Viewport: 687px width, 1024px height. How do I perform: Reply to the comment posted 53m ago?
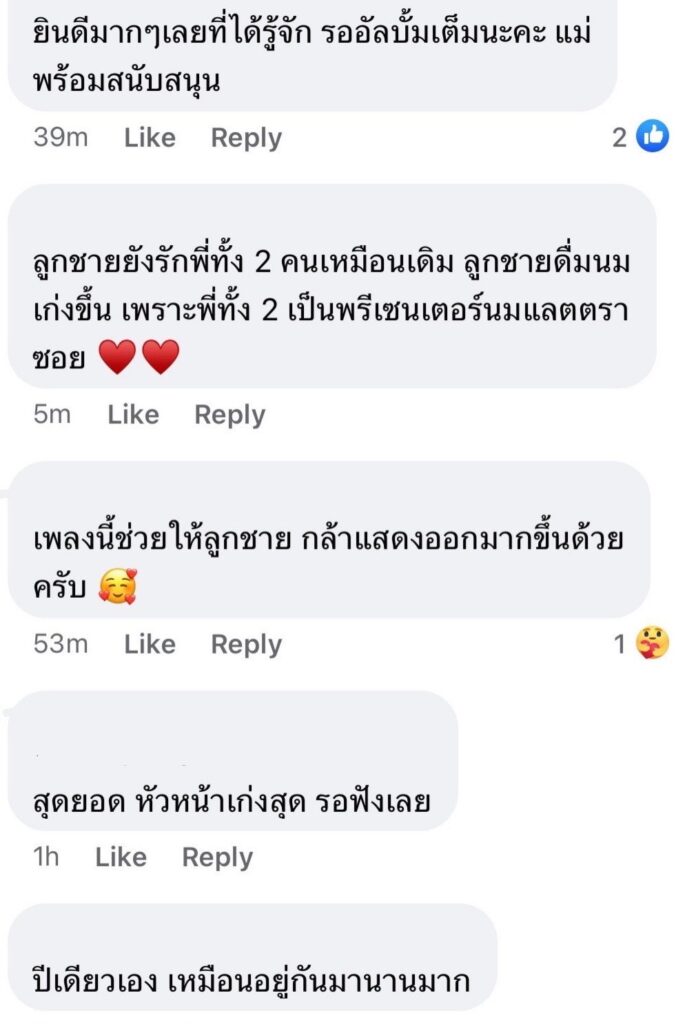click(246, 645)
